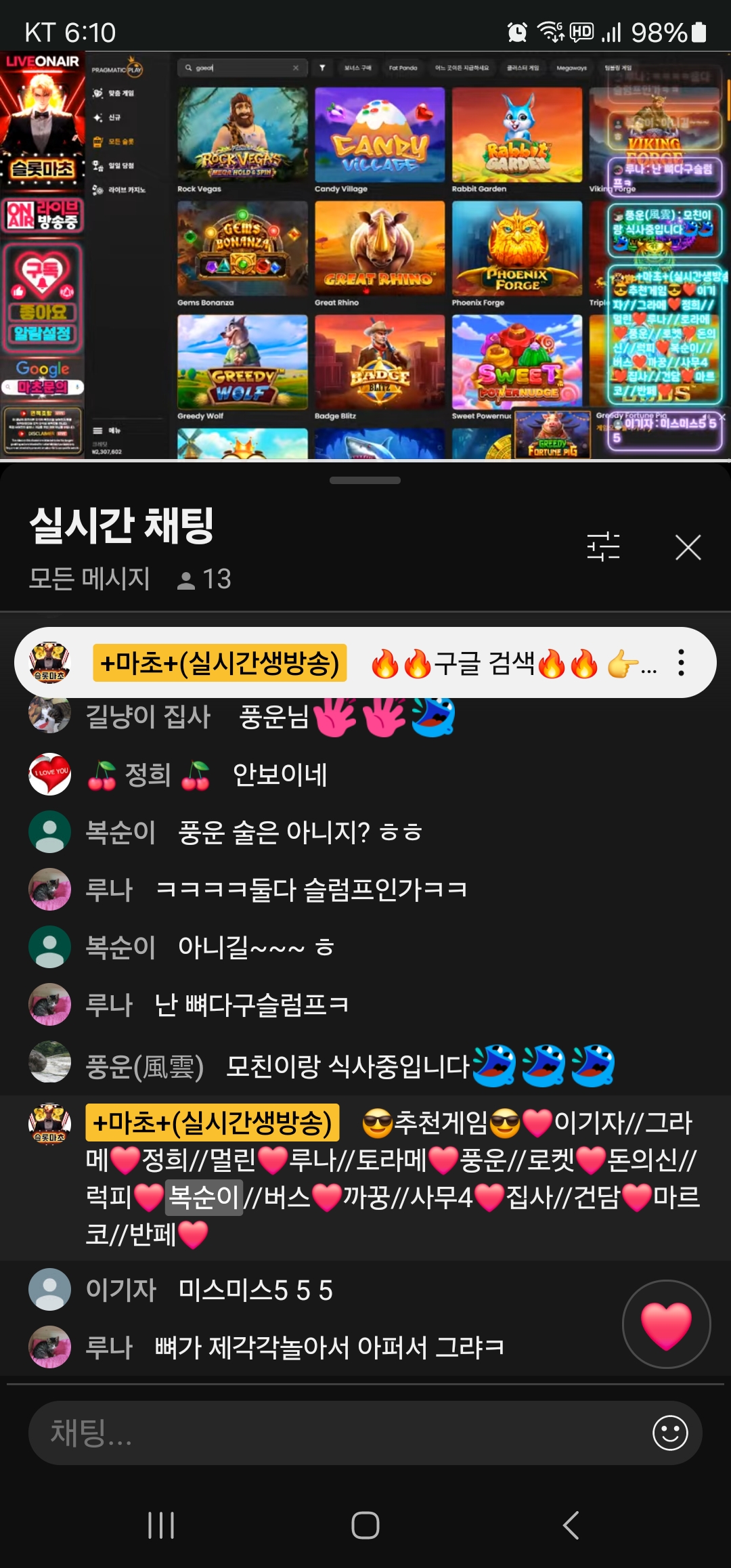Viewport: 731px width, 1568px height.
Task: Focus the 채팅 message input field
Action: 338,1433
